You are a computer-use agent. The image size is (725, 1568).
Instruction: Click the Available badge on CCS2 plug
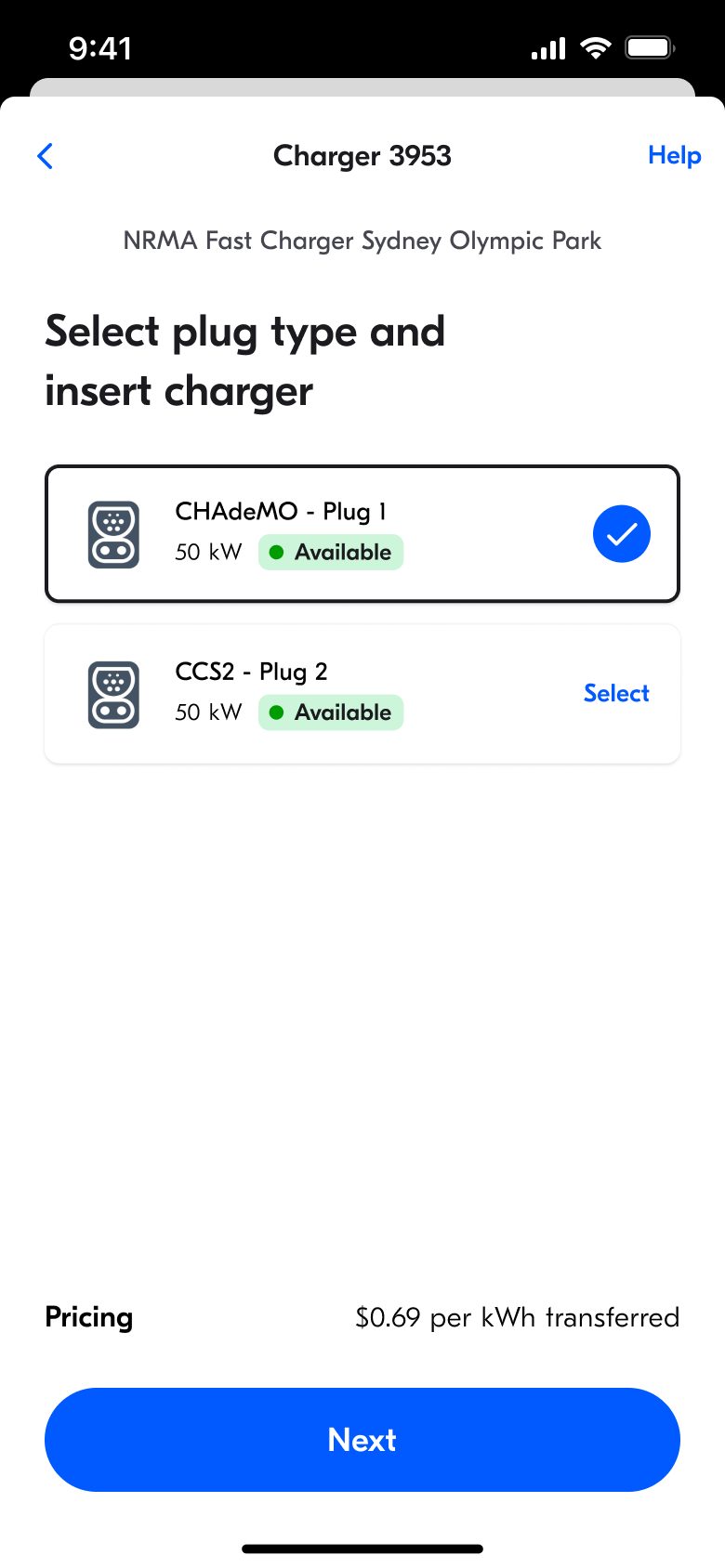point(331,712)
